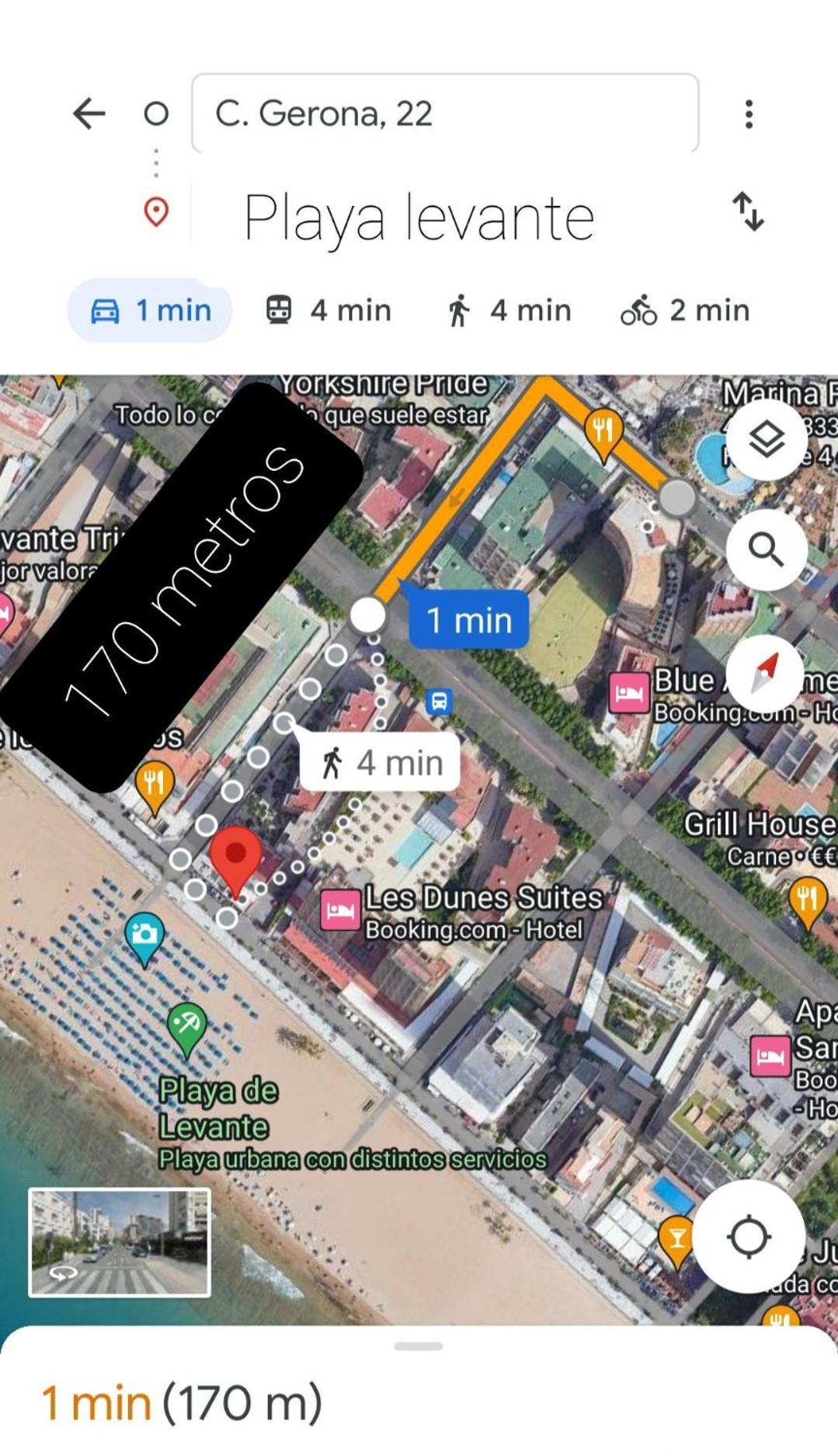Go back from directions
The image size is (838, 1456).
pyautogui.click(x=89, y=113)
